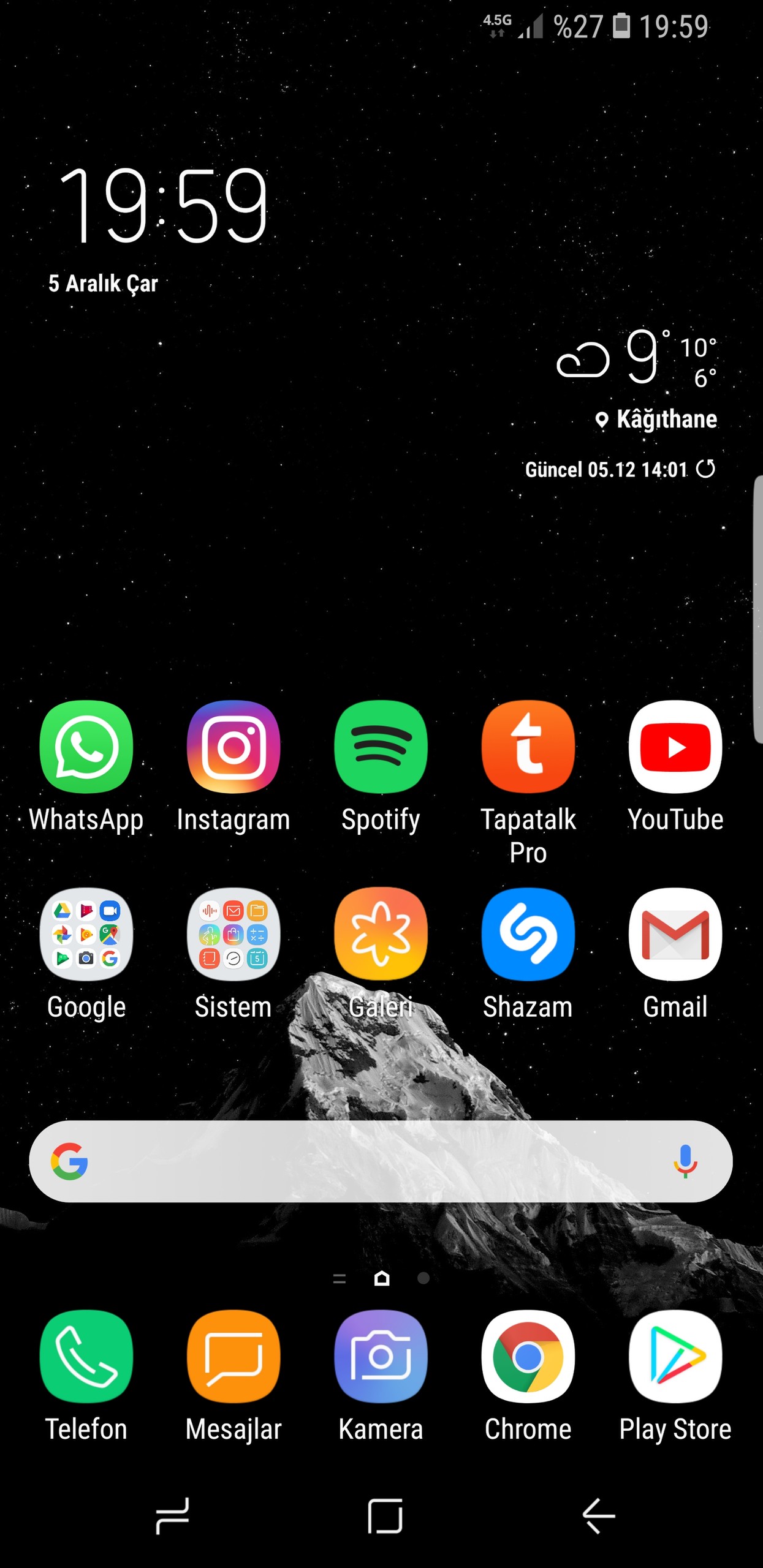Open WhatsApp

click(86, 747)
